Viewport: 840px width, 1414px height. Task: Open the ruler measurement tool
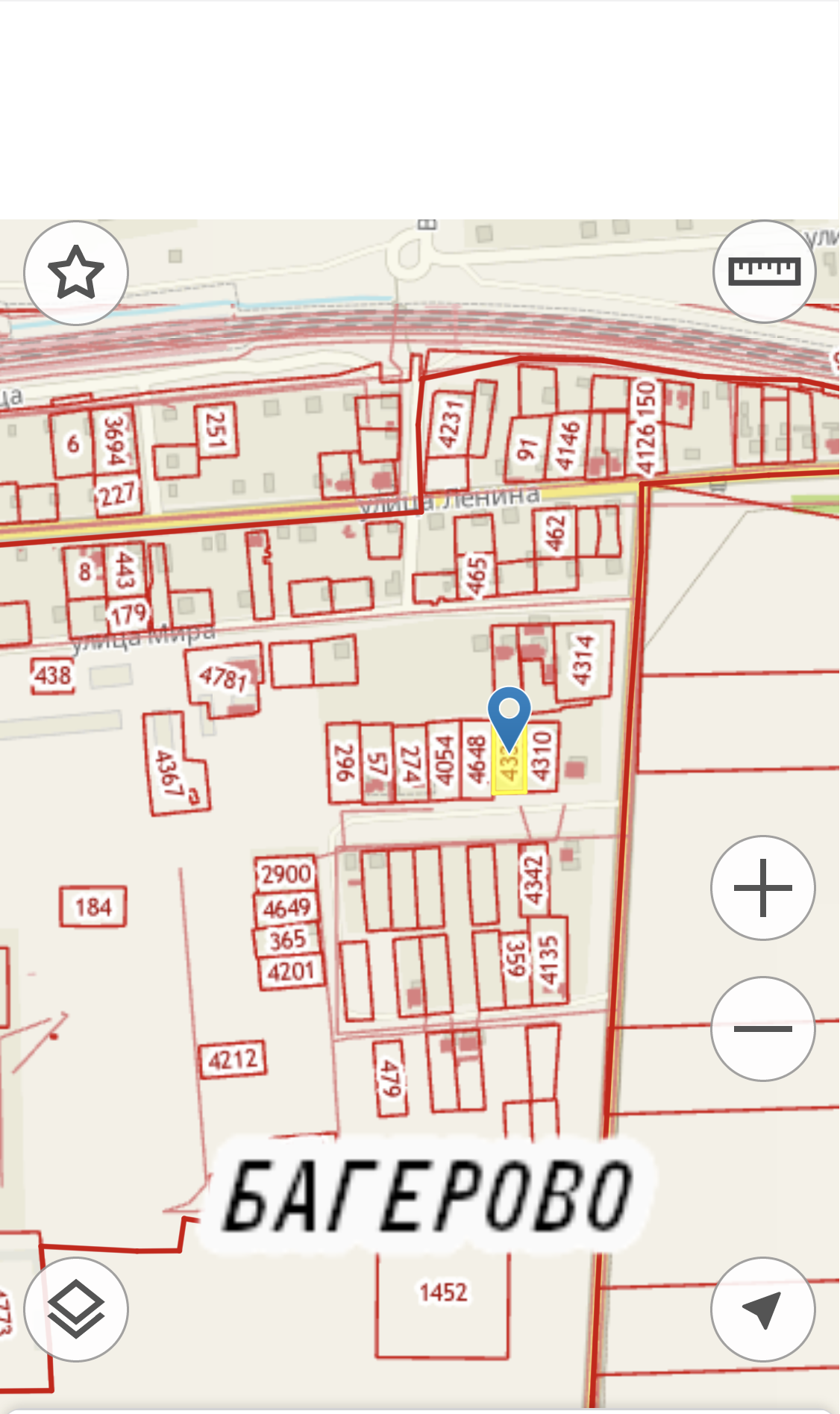pos(764,272)
